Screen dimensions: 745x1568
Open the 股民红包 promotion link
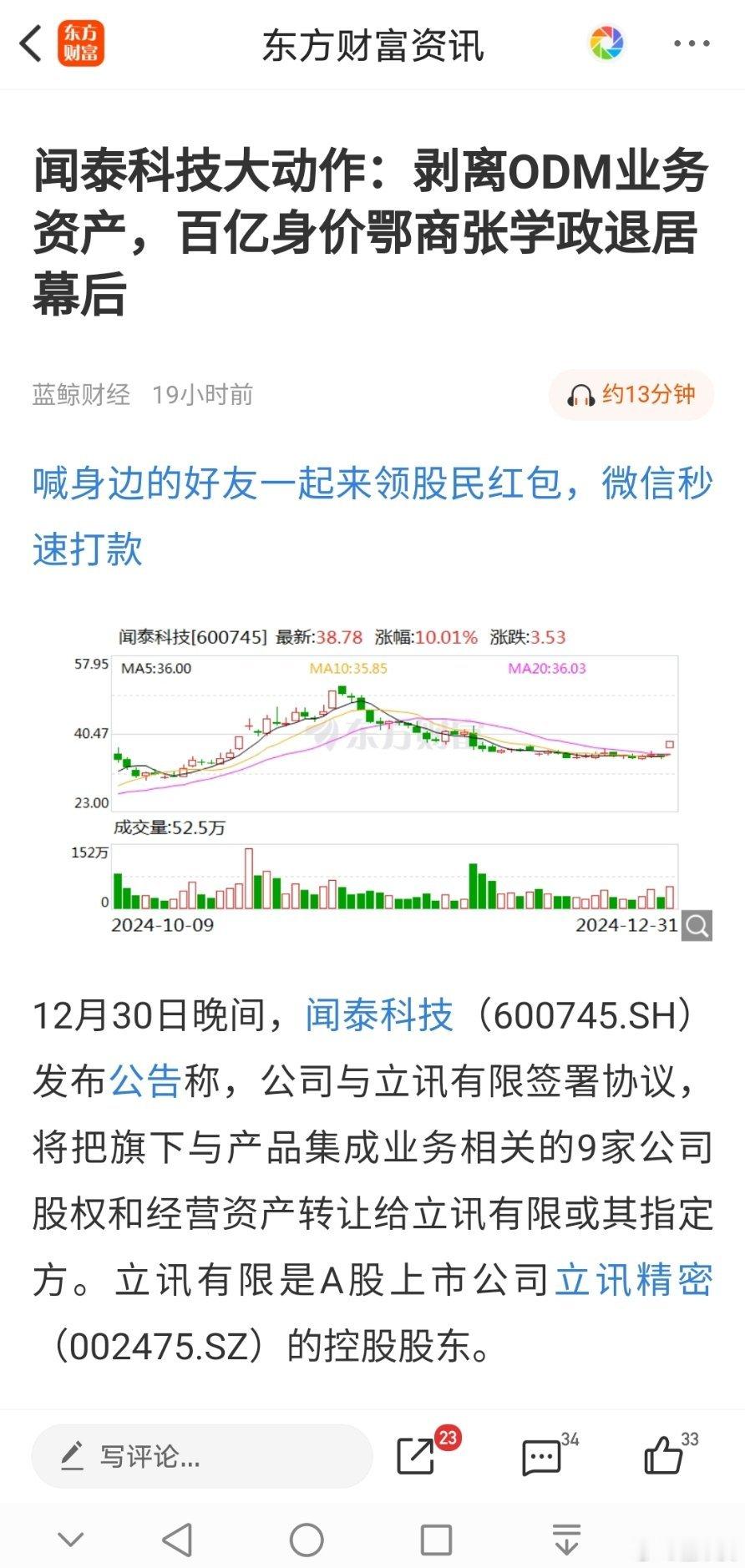[x=372, y=515]
